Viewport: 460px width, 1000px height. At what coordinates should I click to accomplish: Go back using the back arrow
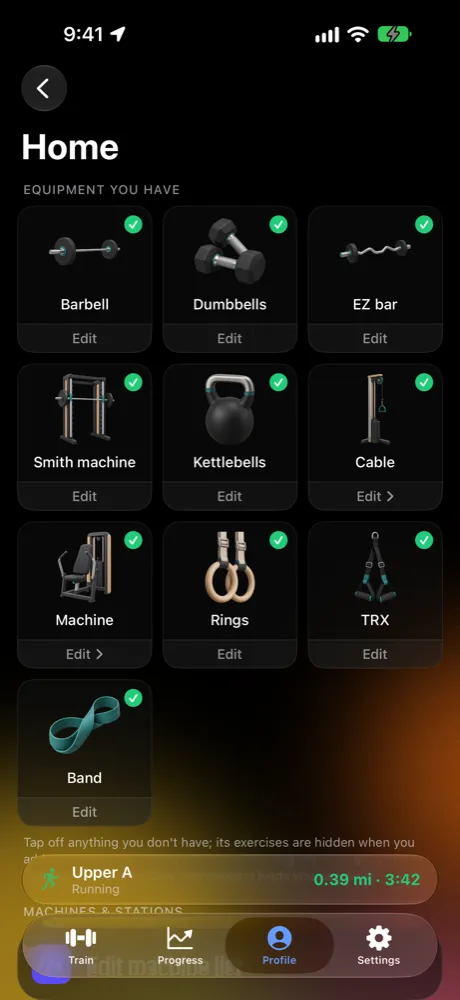point(44,88)
